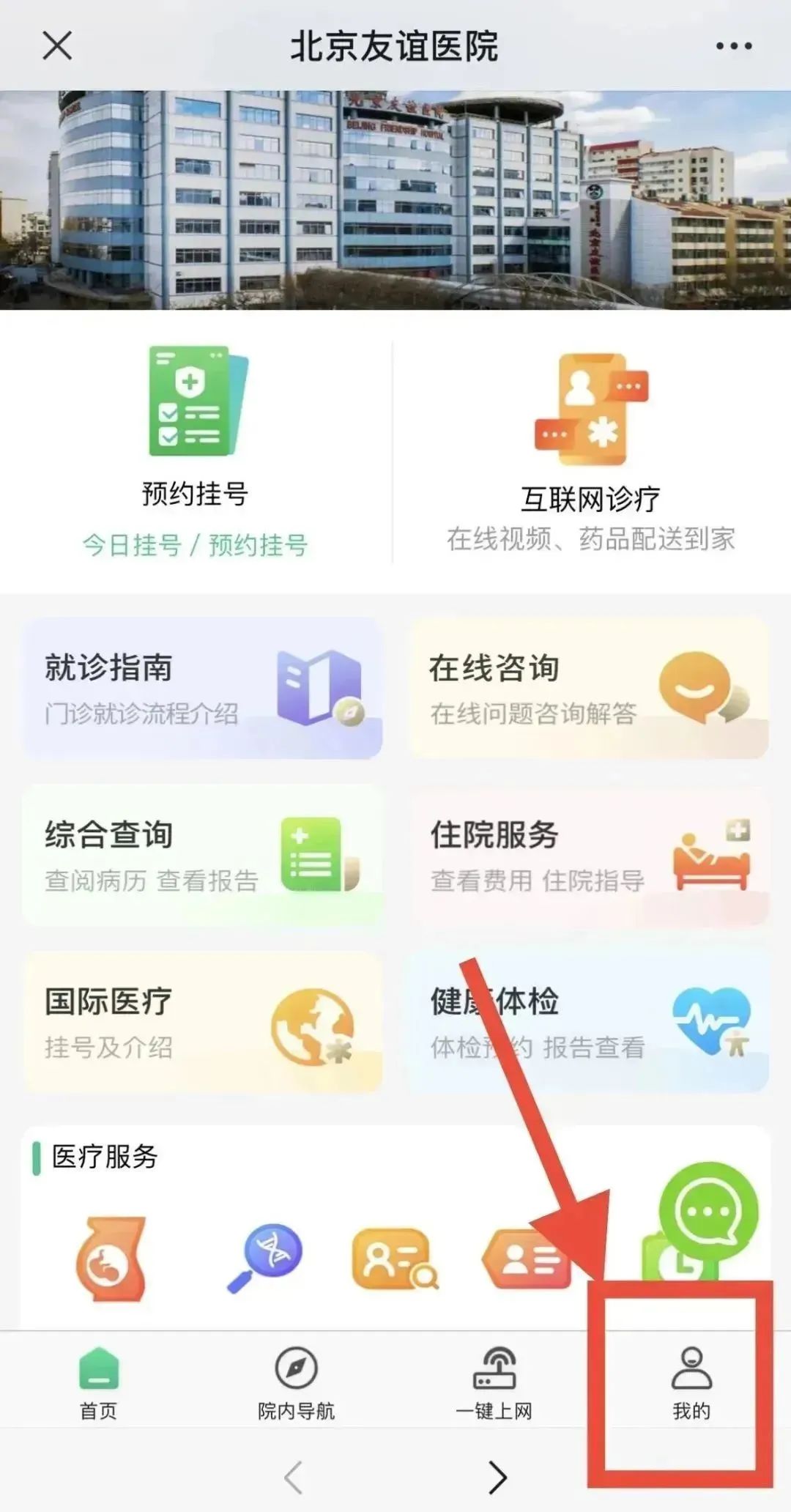791x1512 pixels.
Task: Tap the DNA magnifier icon in 医疗服务 row
Action: [x=271, y=1245]
